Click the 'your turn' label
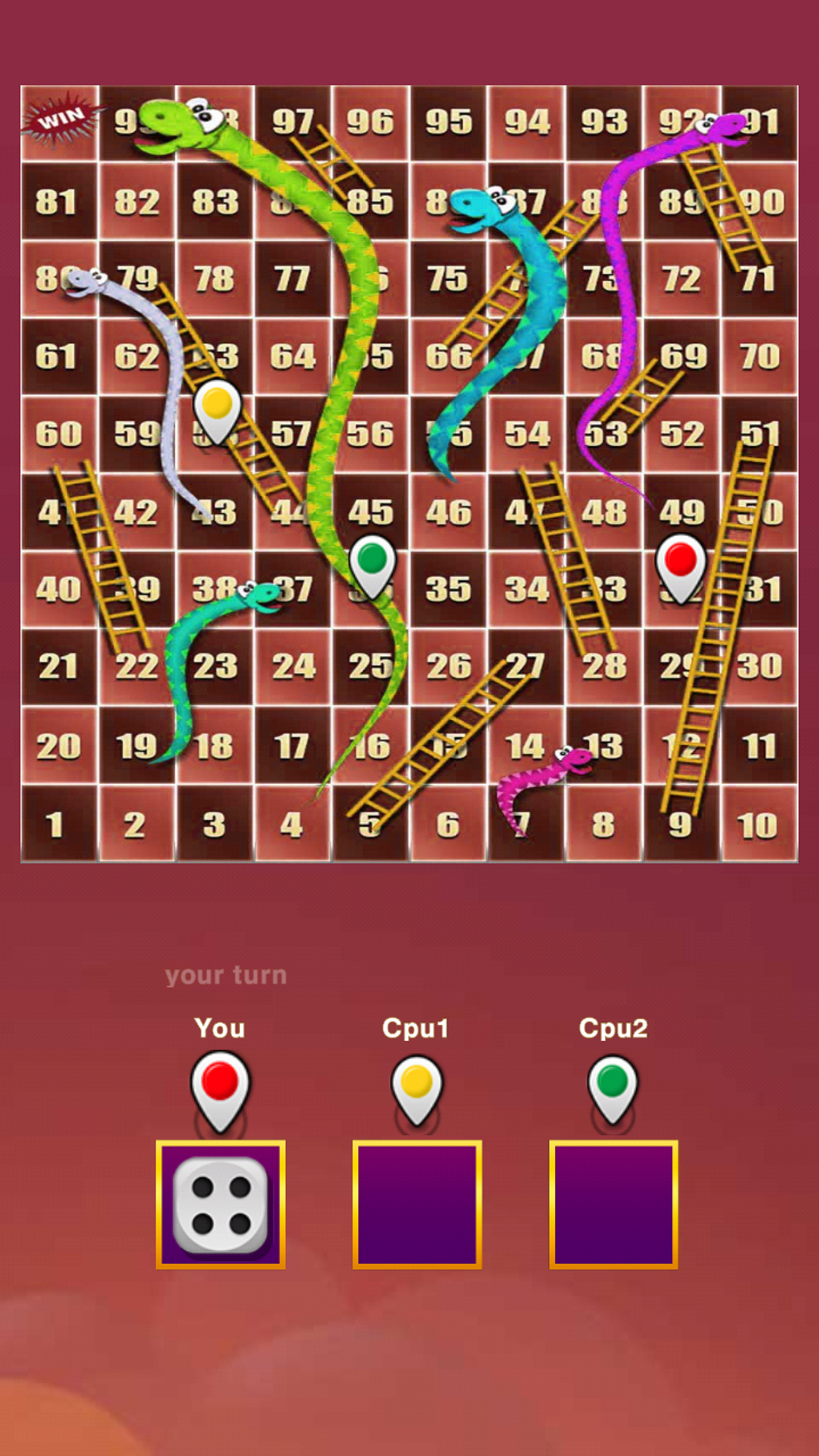Screen dimensions: 819x1456 (226, 974)
